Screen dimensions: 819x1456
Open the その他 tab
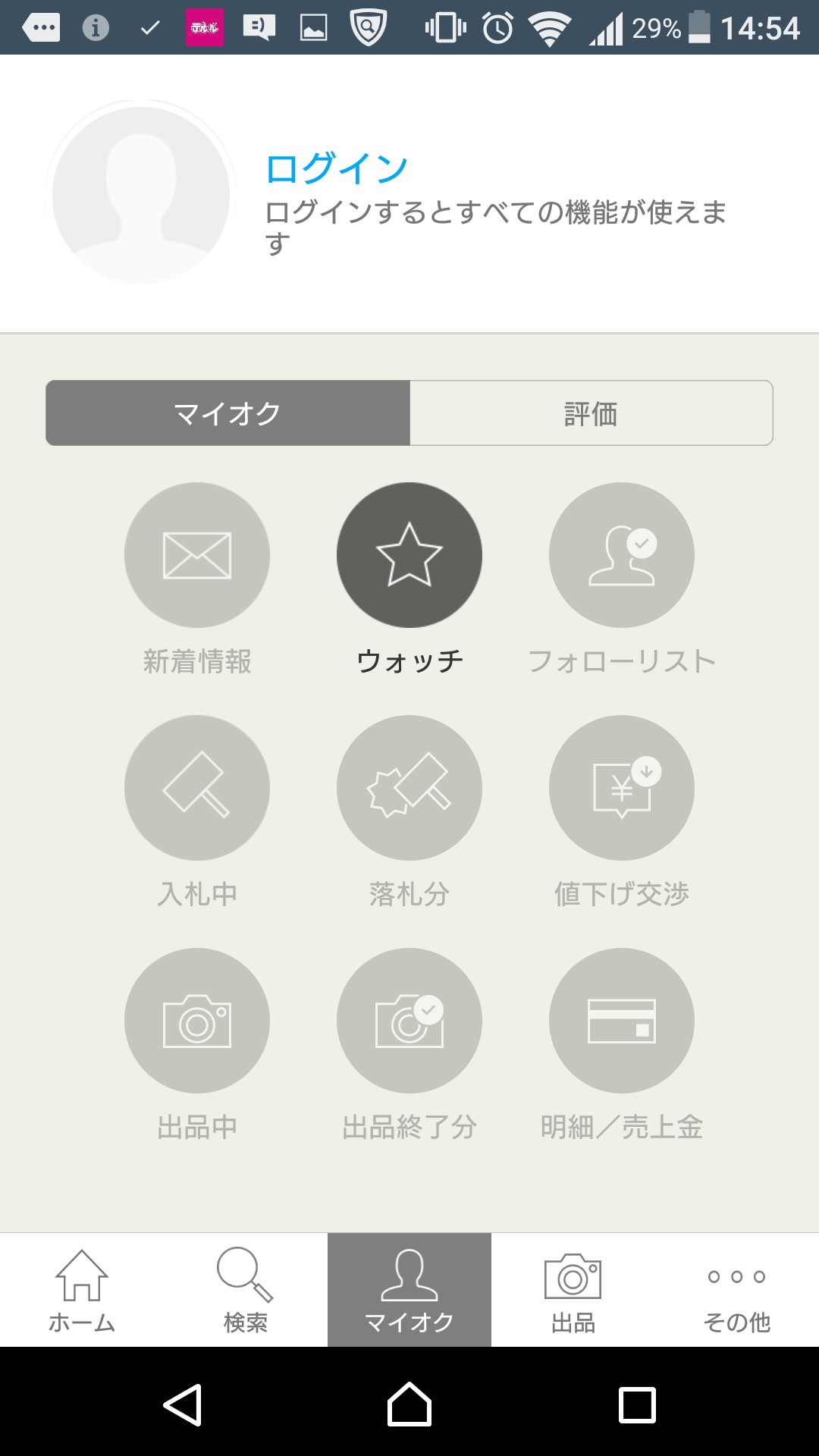(737, 1291)
